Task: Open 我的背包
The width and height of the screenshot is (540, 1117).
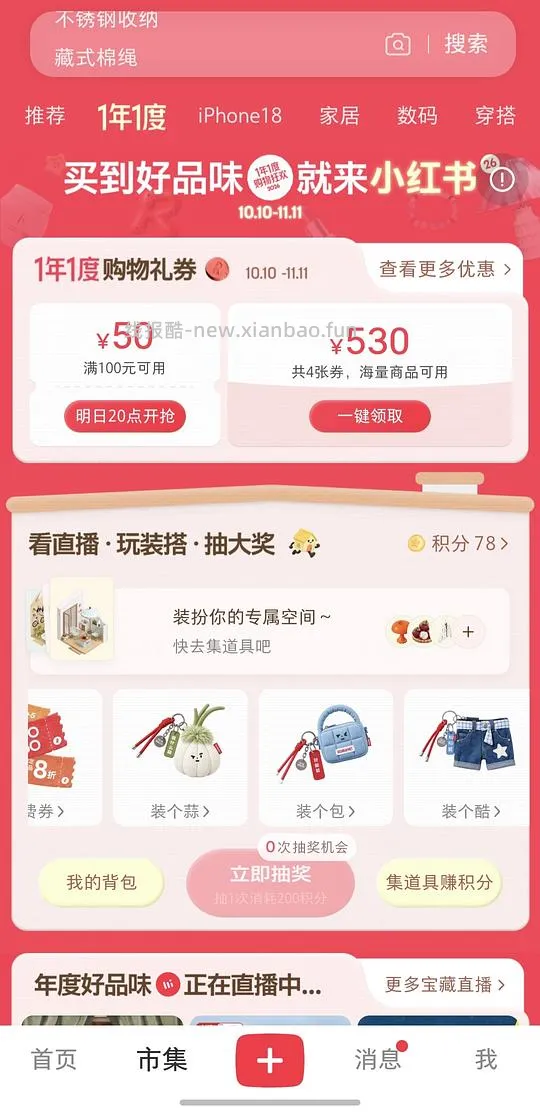Action: 101,883
